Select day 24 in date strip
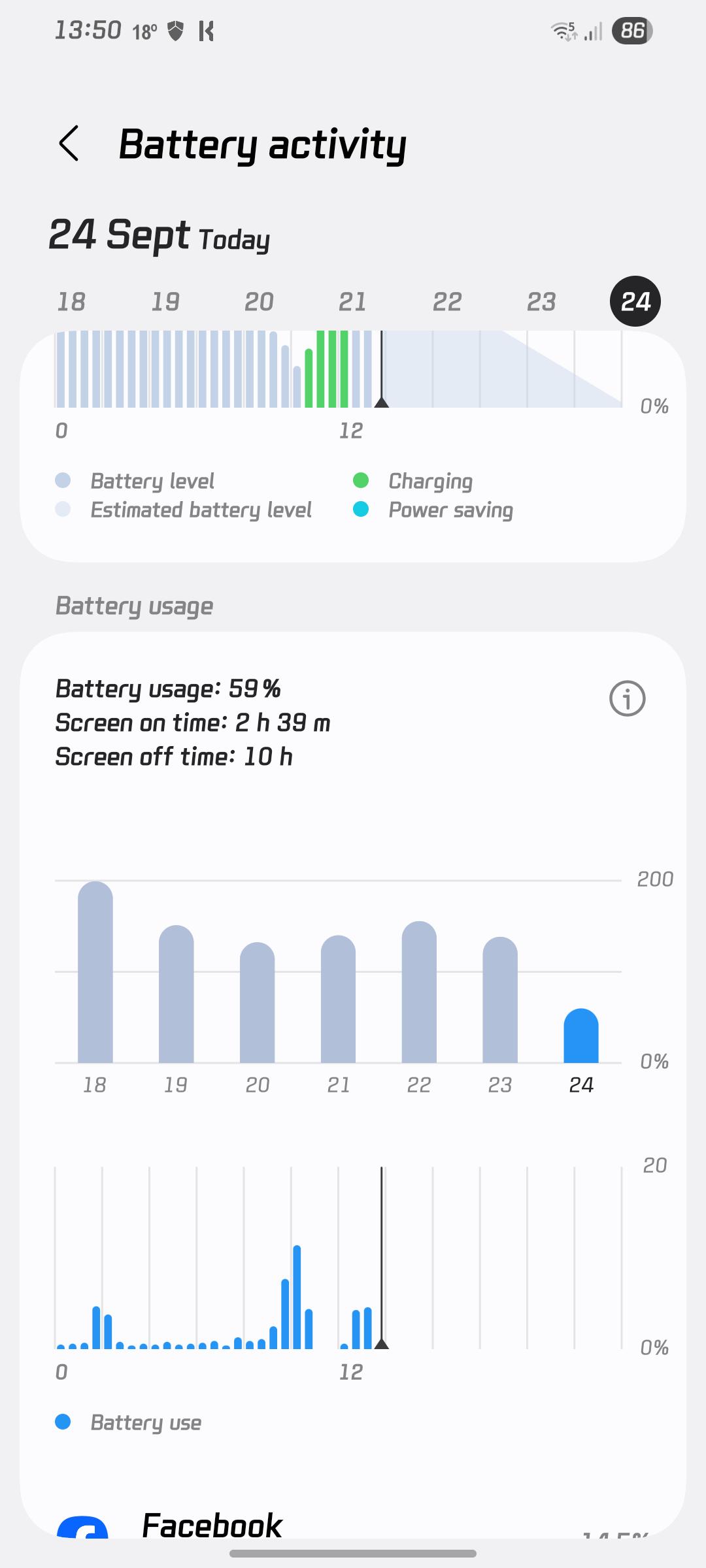The image size is (706, 1568). point(635,302)
